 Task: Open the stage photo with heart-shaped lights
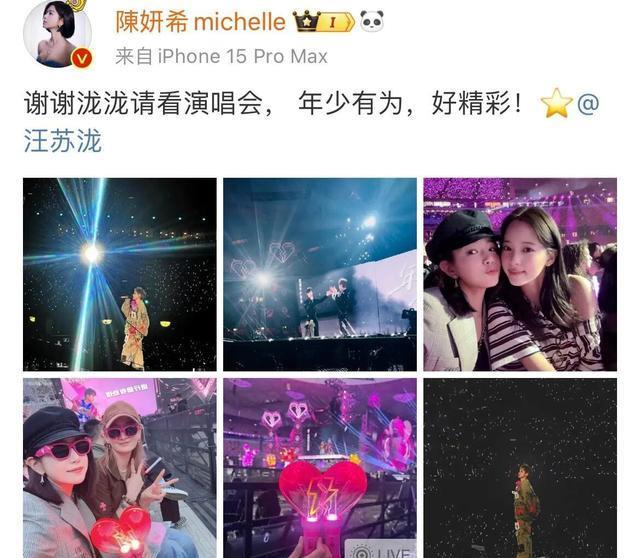pyautogui.click(x=319, y=274)
